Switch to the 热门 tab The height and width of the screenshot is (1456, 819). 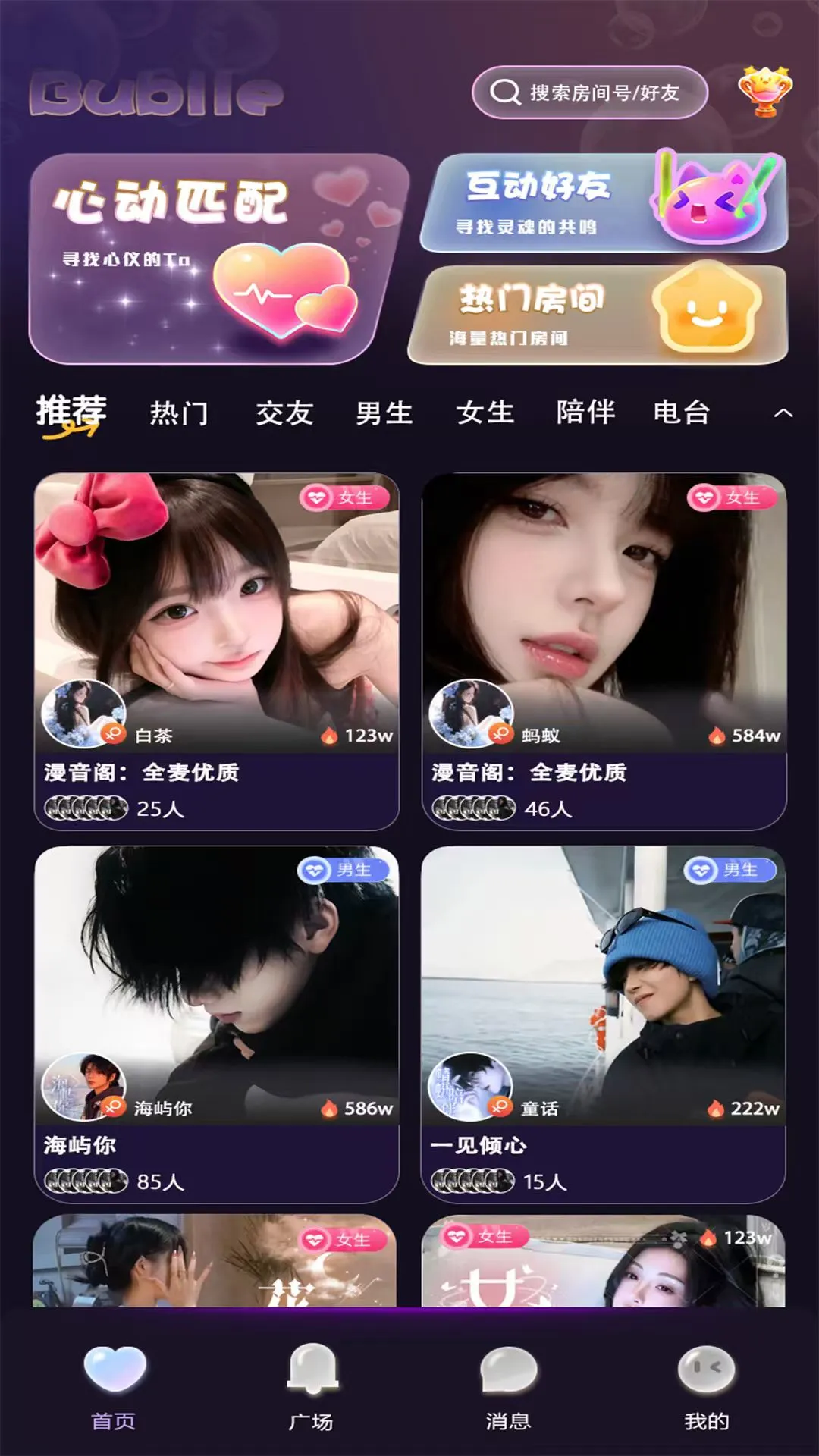point(179,413)
